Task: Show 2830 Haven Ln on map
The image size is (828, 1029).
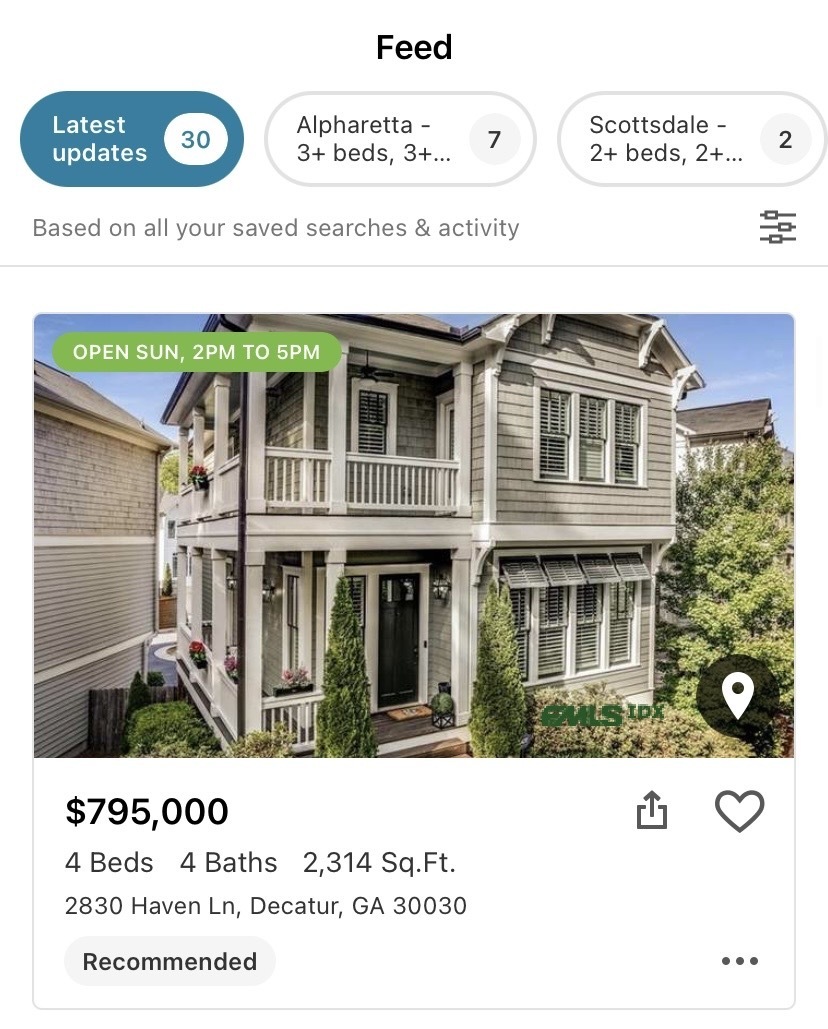Action: tap(738, 695)
